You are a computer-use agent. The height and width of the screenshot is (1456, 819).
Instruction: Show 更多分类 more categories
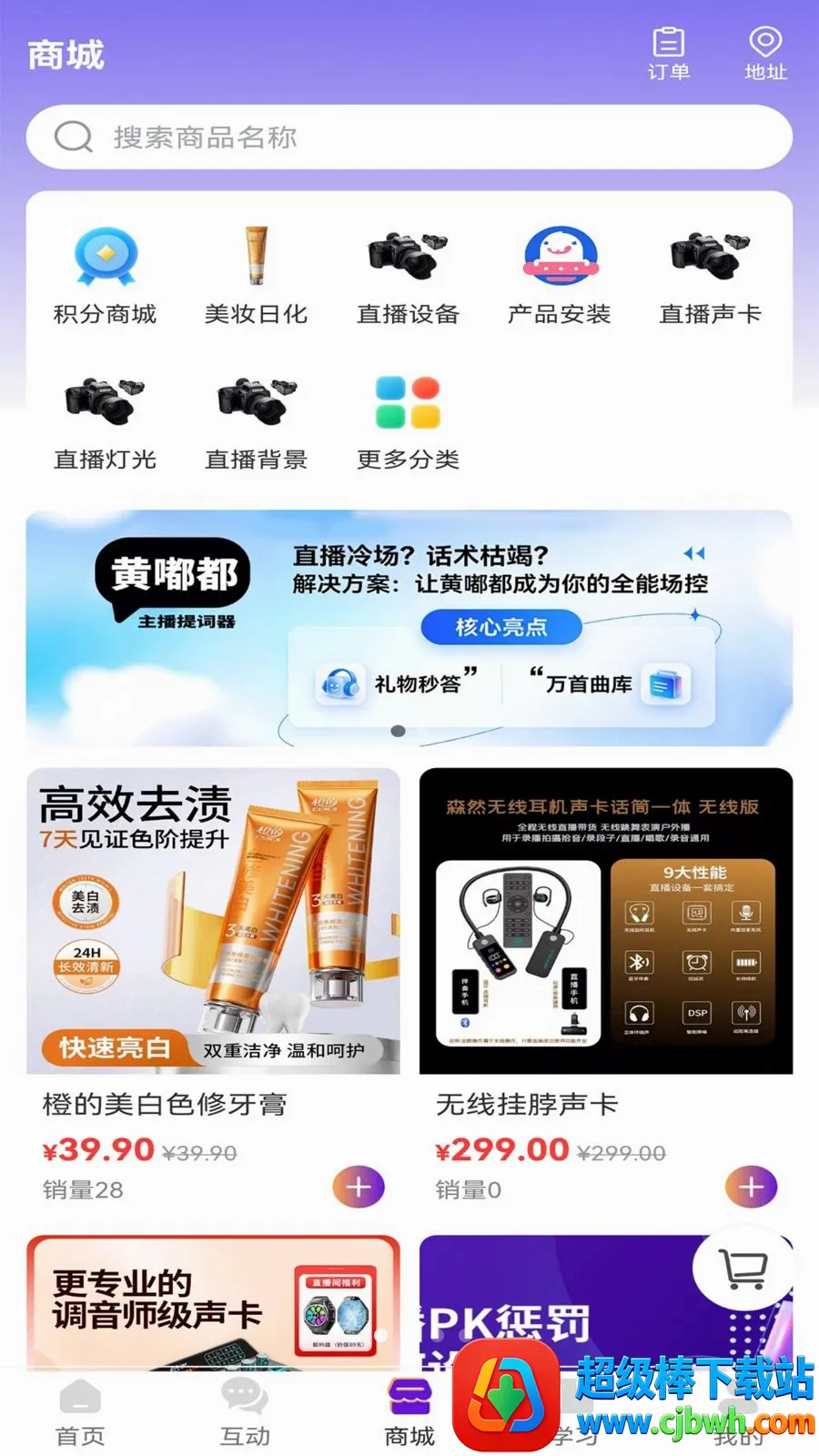408,422
